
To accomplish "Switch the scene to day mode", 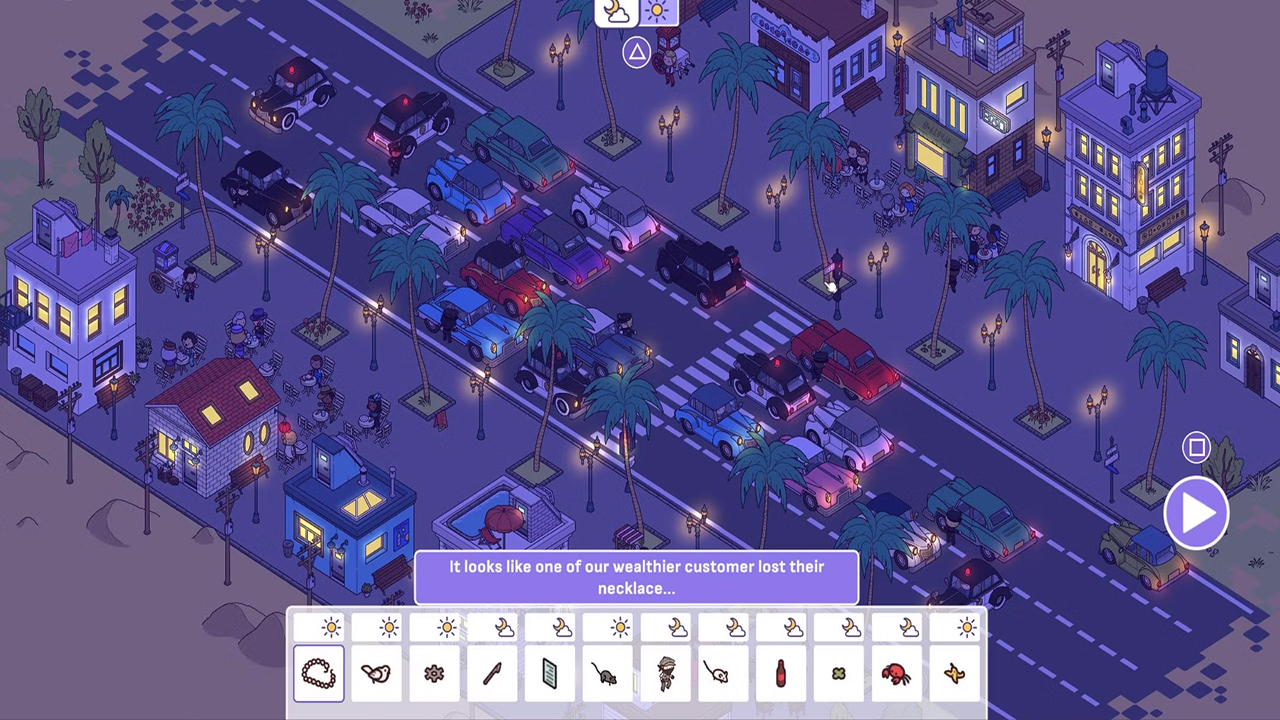I will 657,12.
